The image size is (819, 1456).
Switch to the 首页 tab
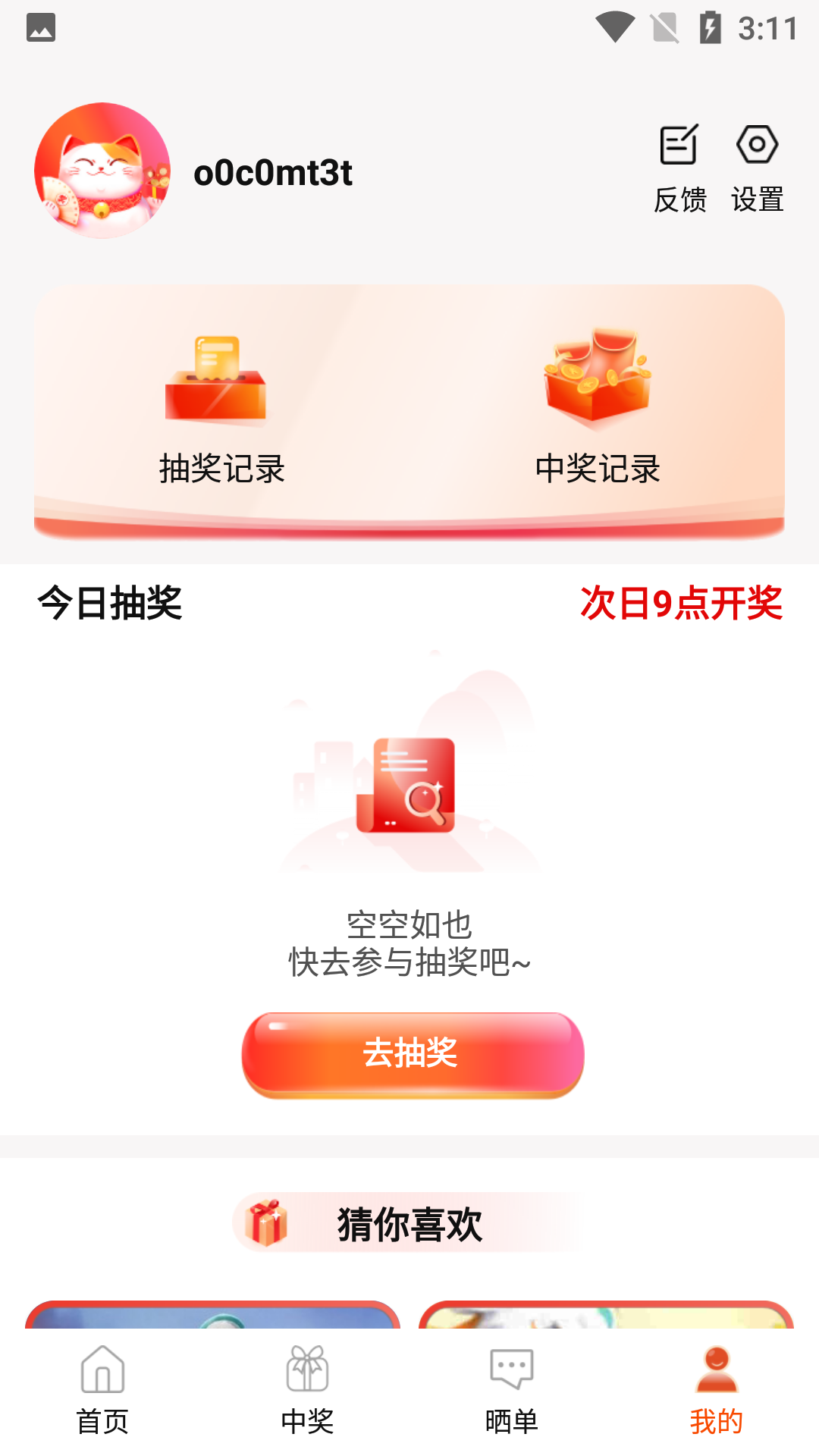pyautogui.click(x=102, y=1391)
